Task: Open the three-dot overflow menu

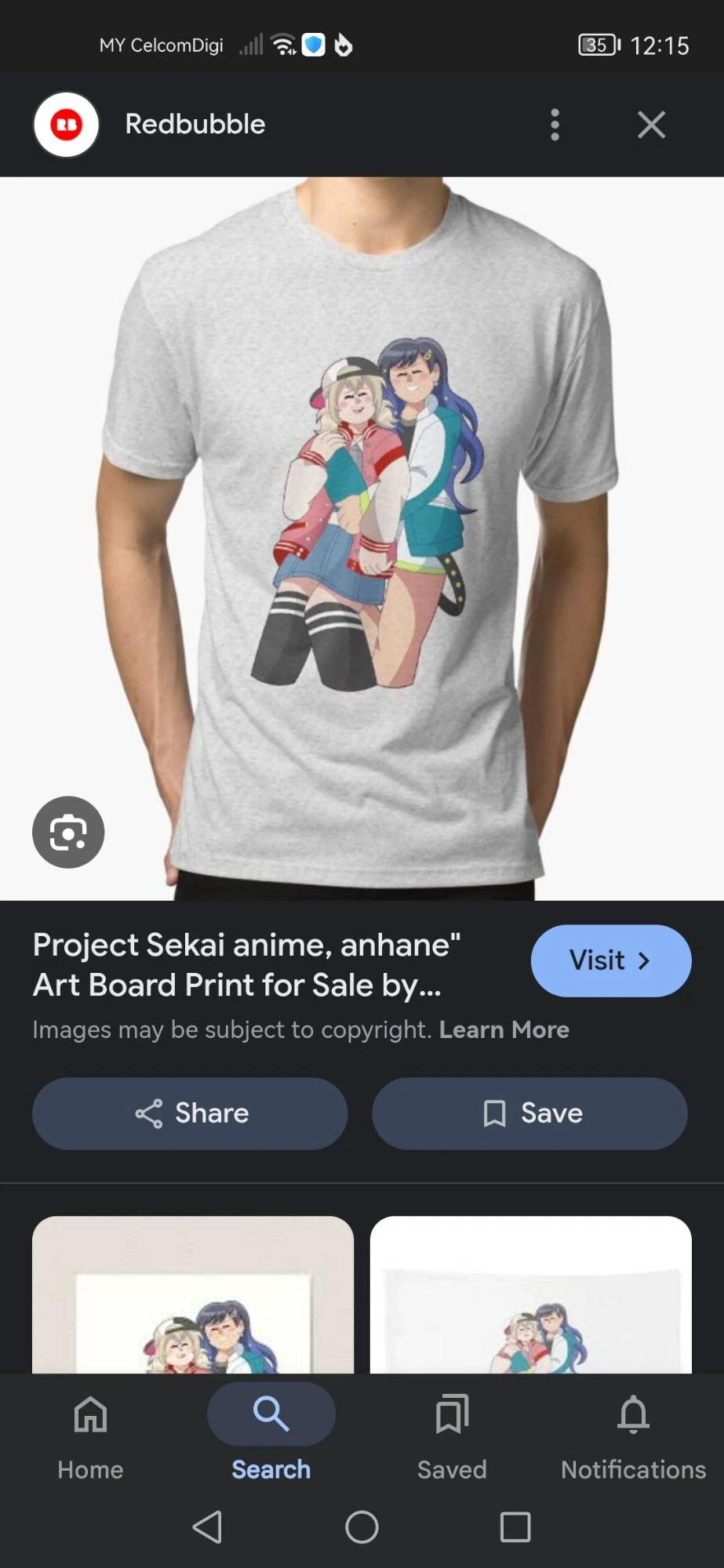Action: point(555,124)
